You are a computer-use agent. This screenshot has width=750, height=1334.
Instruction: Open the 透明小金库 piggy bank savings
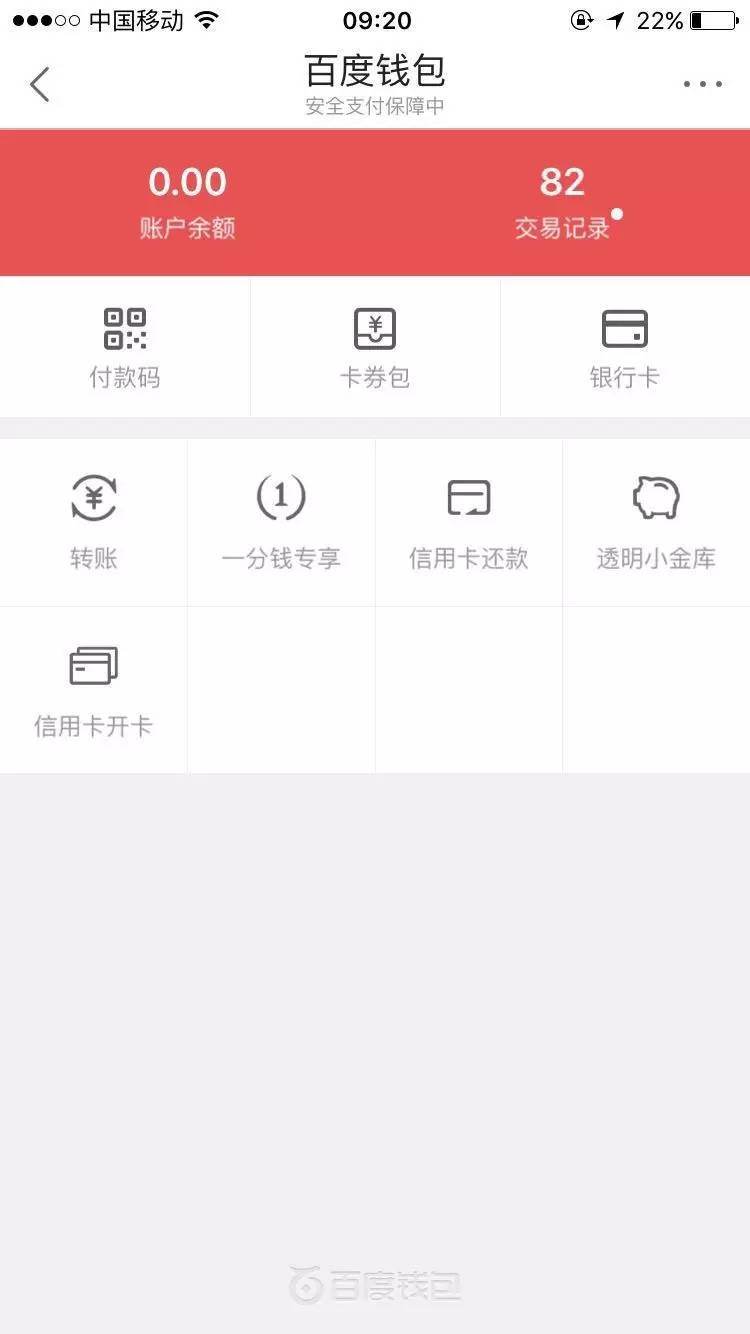click(x=656, y=520)
